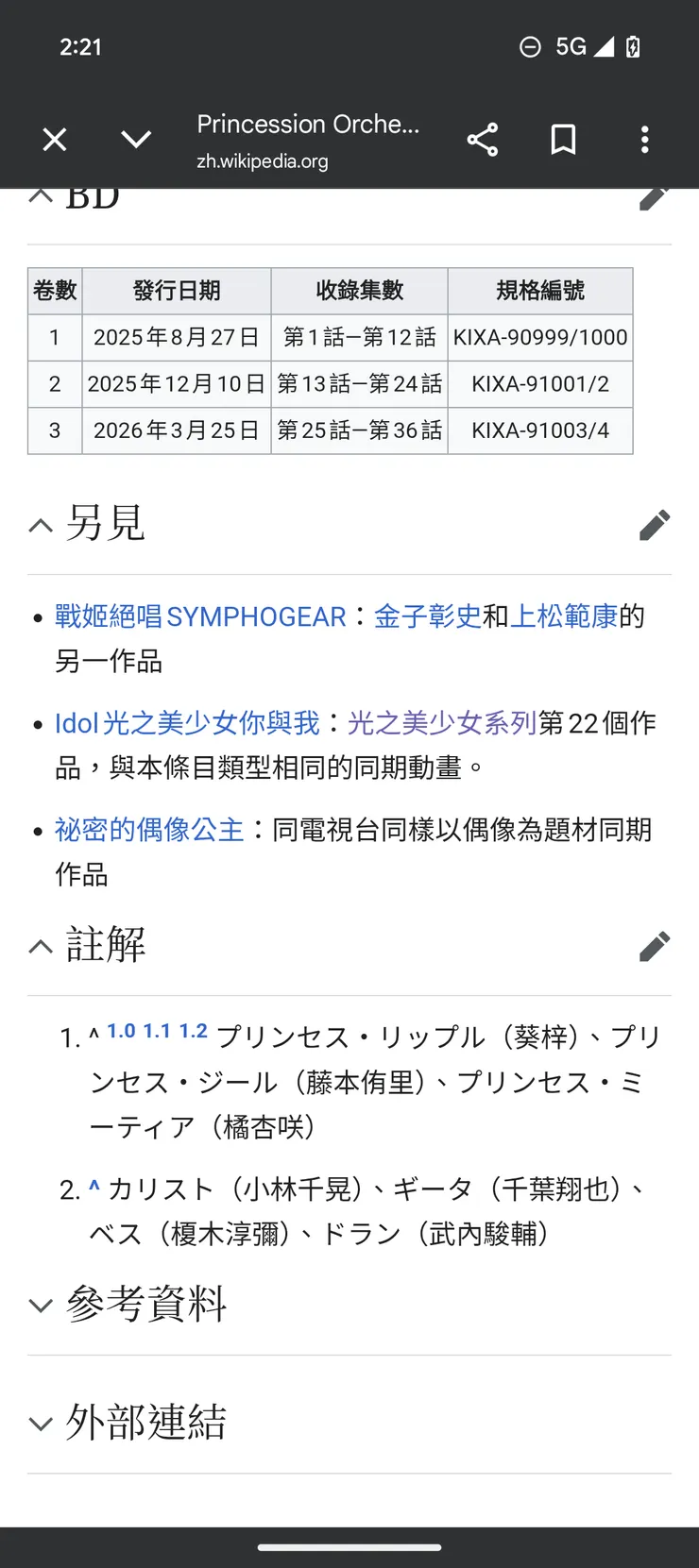The image size is (699, 1568).
Task: Expand the 外部連結 section
Action: coord(40,1423)
